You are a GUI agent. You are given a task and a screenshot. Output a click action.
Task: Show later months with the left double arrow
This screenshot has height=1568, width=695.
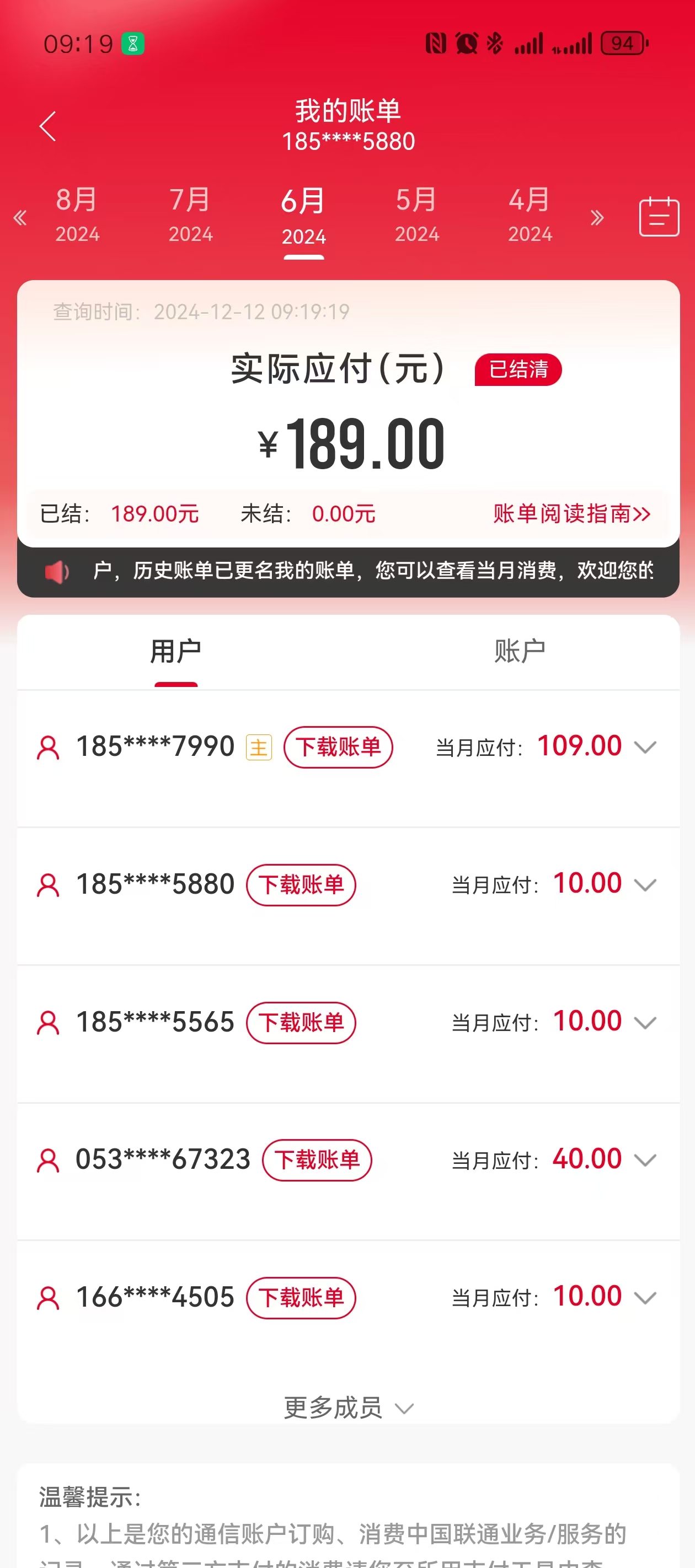coord(20,217)
